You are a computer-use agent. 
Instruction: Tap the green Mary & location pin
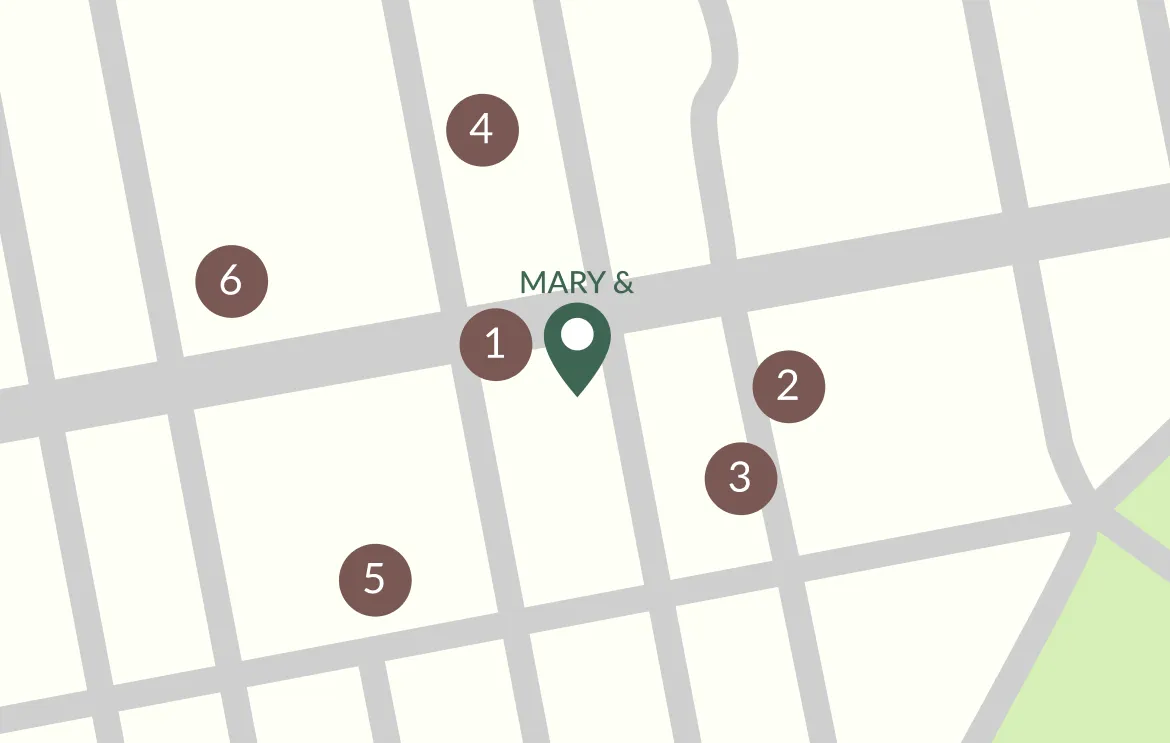pos(577,345)
